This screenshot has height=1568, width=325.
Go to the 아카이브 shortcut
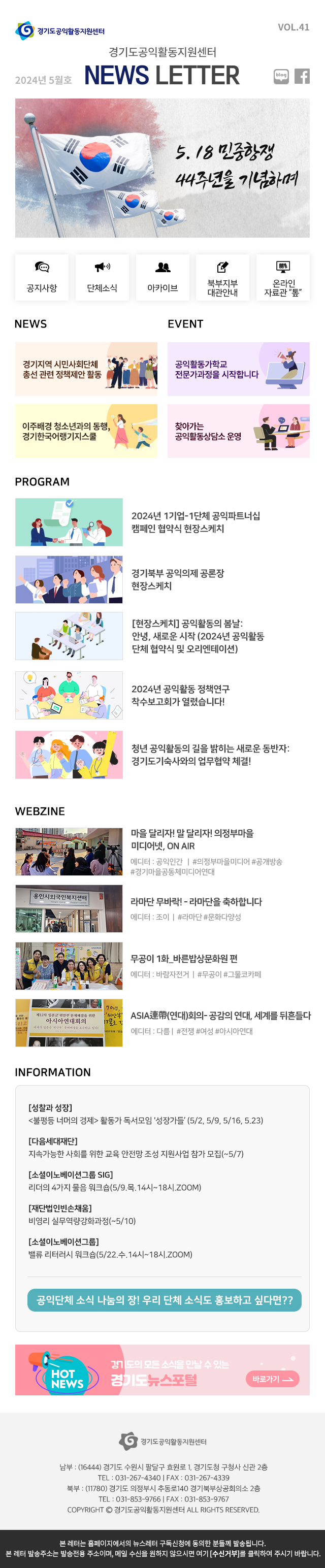162,278
